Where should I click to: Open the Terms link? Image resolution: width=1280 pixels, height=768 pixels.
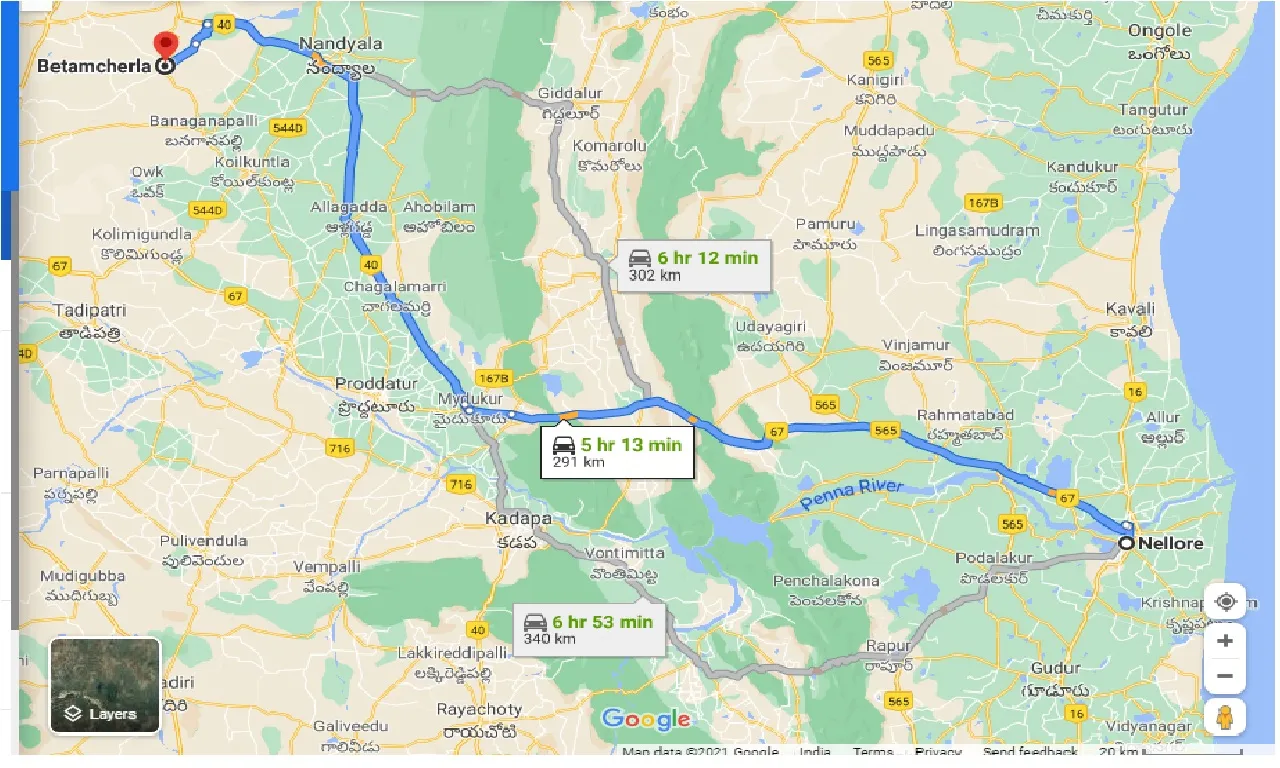[873, 752]
